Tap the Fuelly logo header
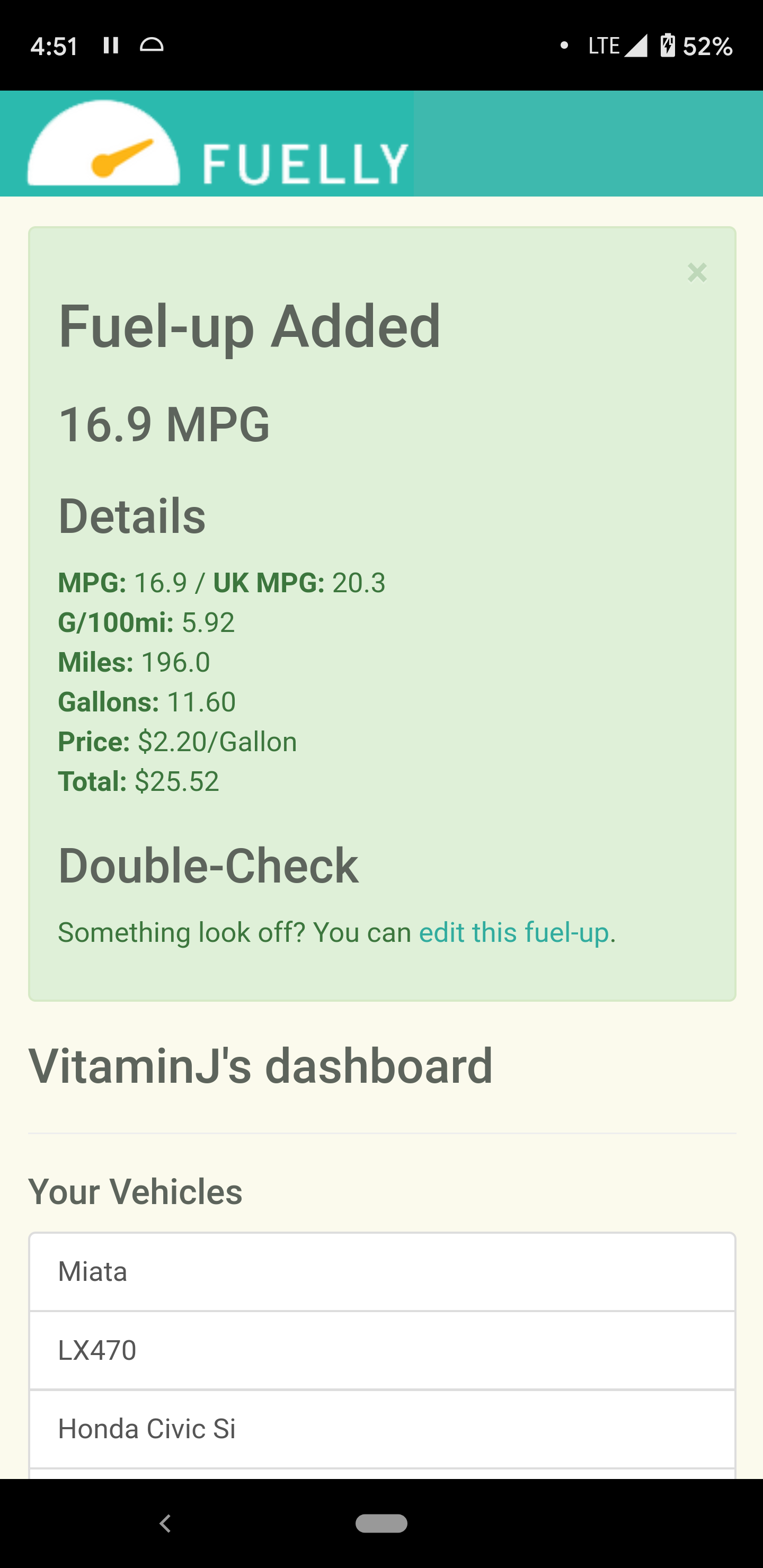Viewport: 763px width, 1568px height. pyautogui.click(x=218, y=145)
